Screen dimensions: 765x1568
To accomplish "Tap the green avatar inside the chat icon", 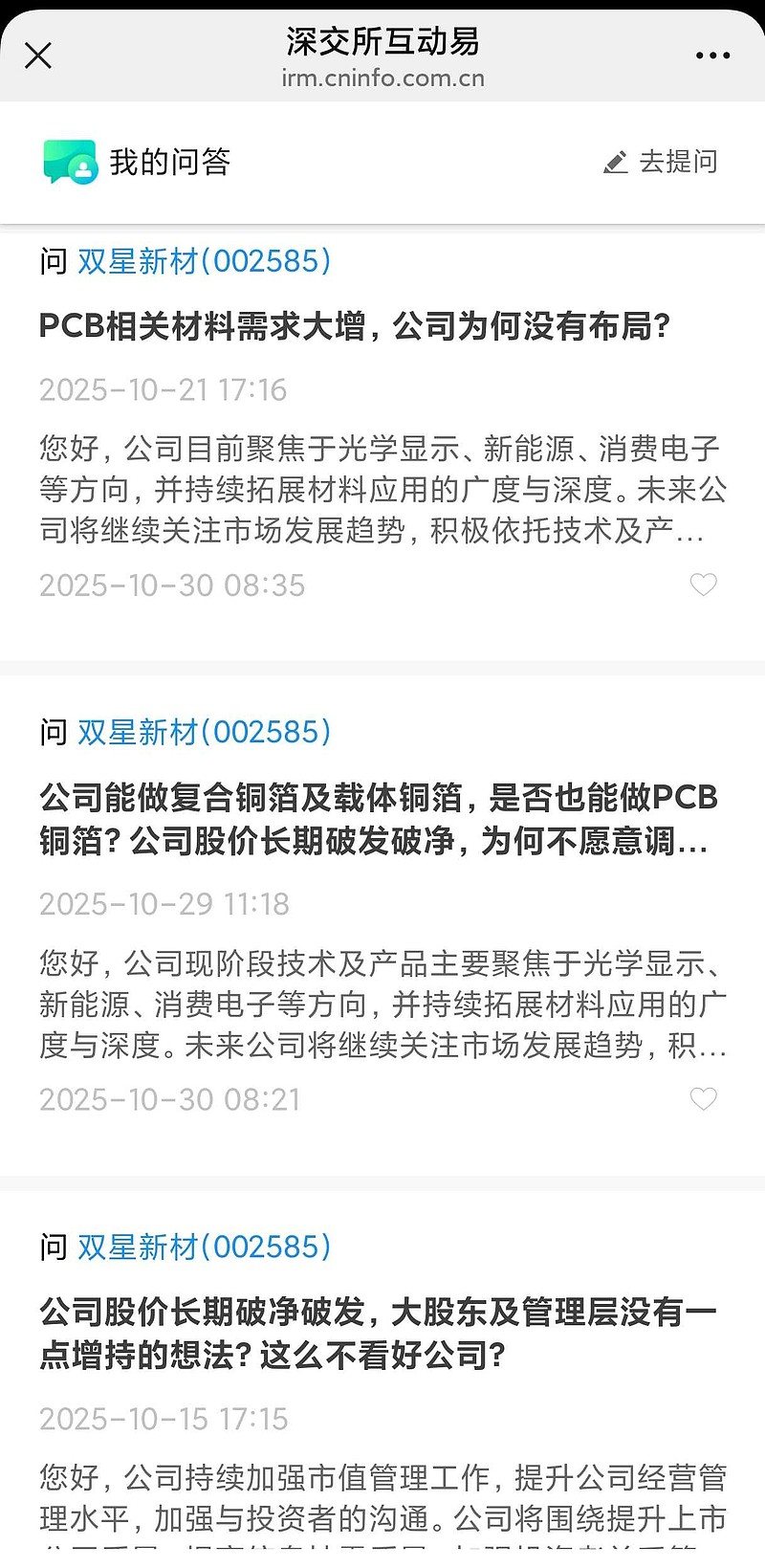I will pyautogui.click(x=81, y=170).
